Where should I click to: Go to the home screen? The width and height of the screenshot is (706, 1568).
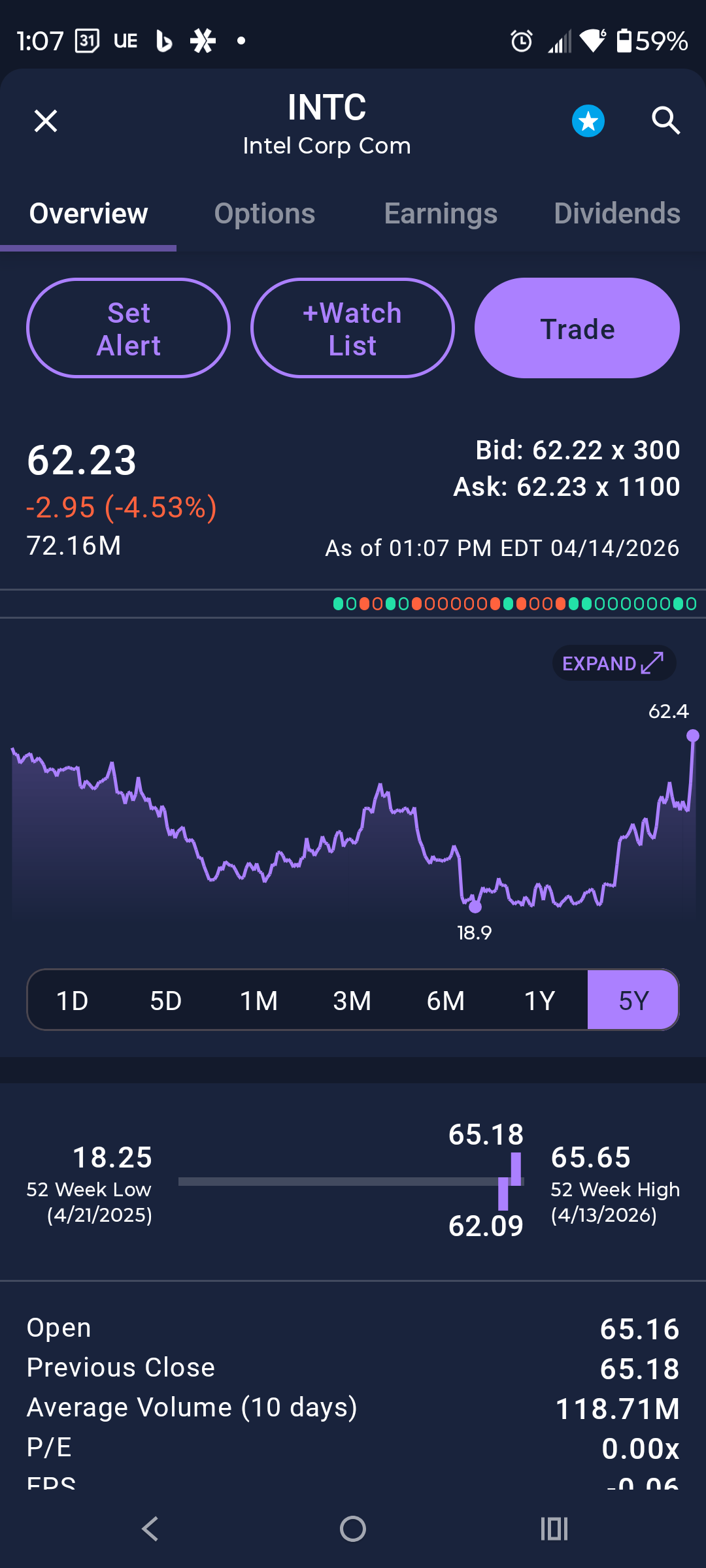pyautogui.click(x=353, y=1529)
